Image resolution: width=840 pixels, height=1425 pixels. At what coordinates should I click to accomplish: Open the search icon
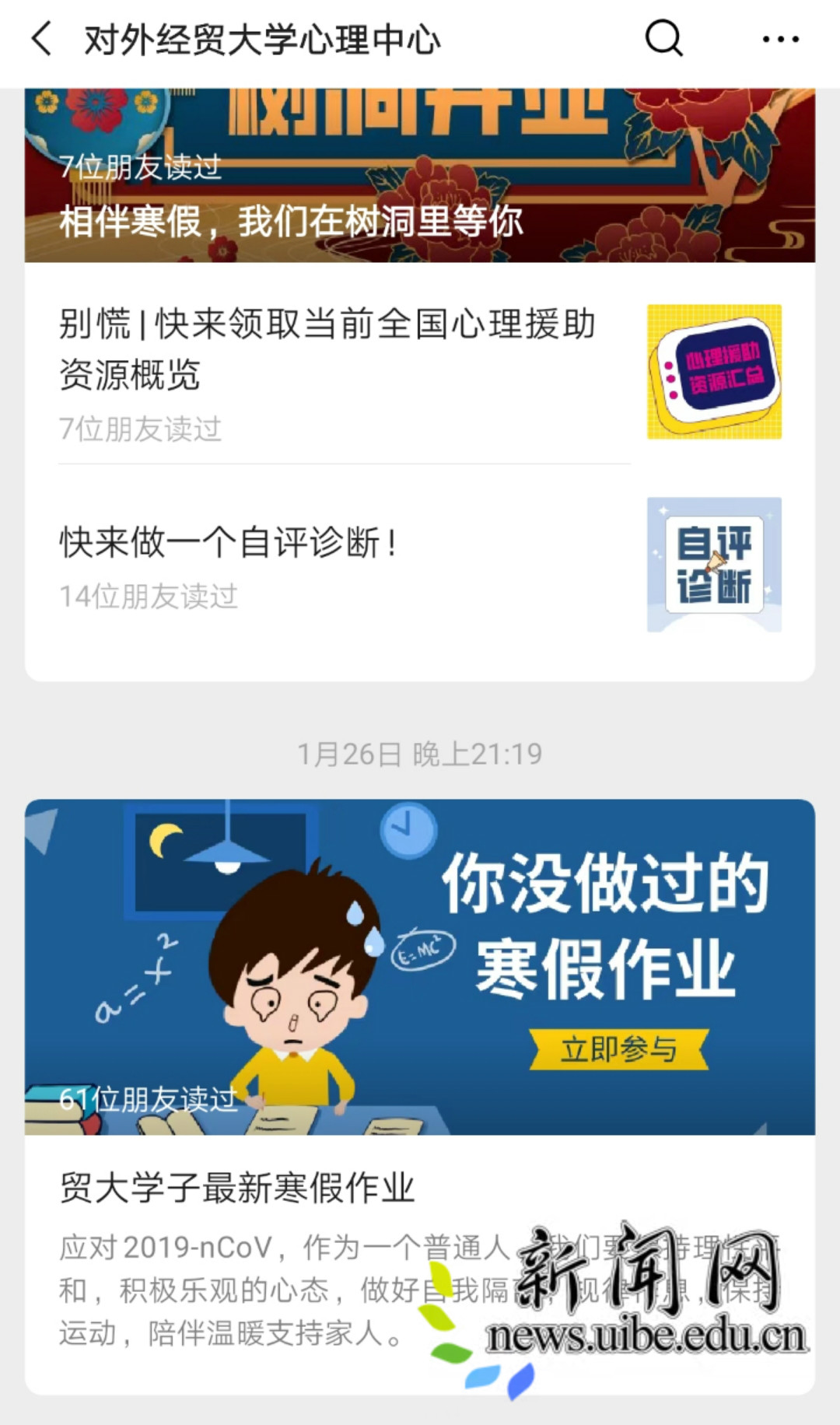click(x=663, y=39)
